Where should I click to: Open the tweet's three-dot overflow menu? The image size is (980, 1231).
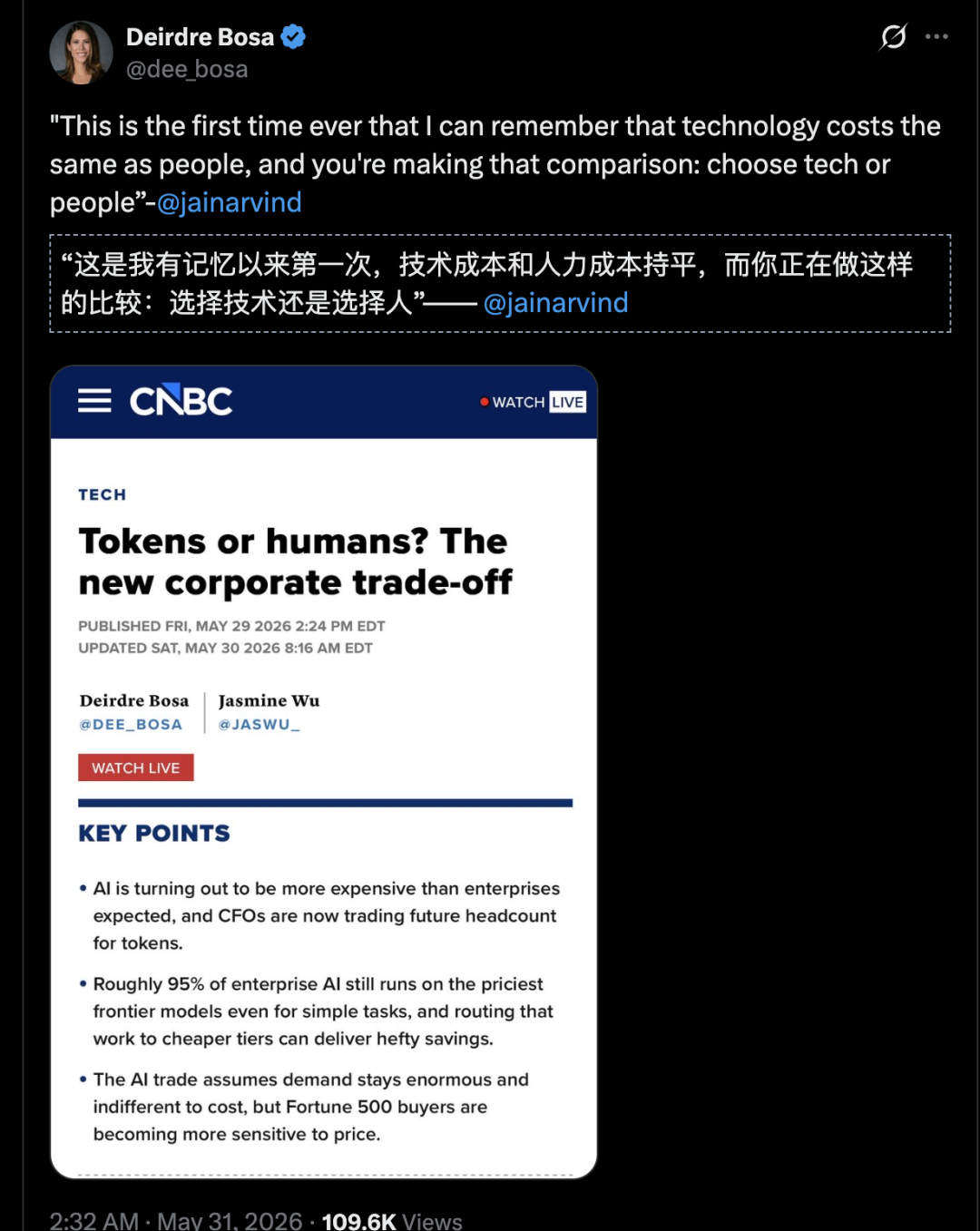click(x=936, y=36)
